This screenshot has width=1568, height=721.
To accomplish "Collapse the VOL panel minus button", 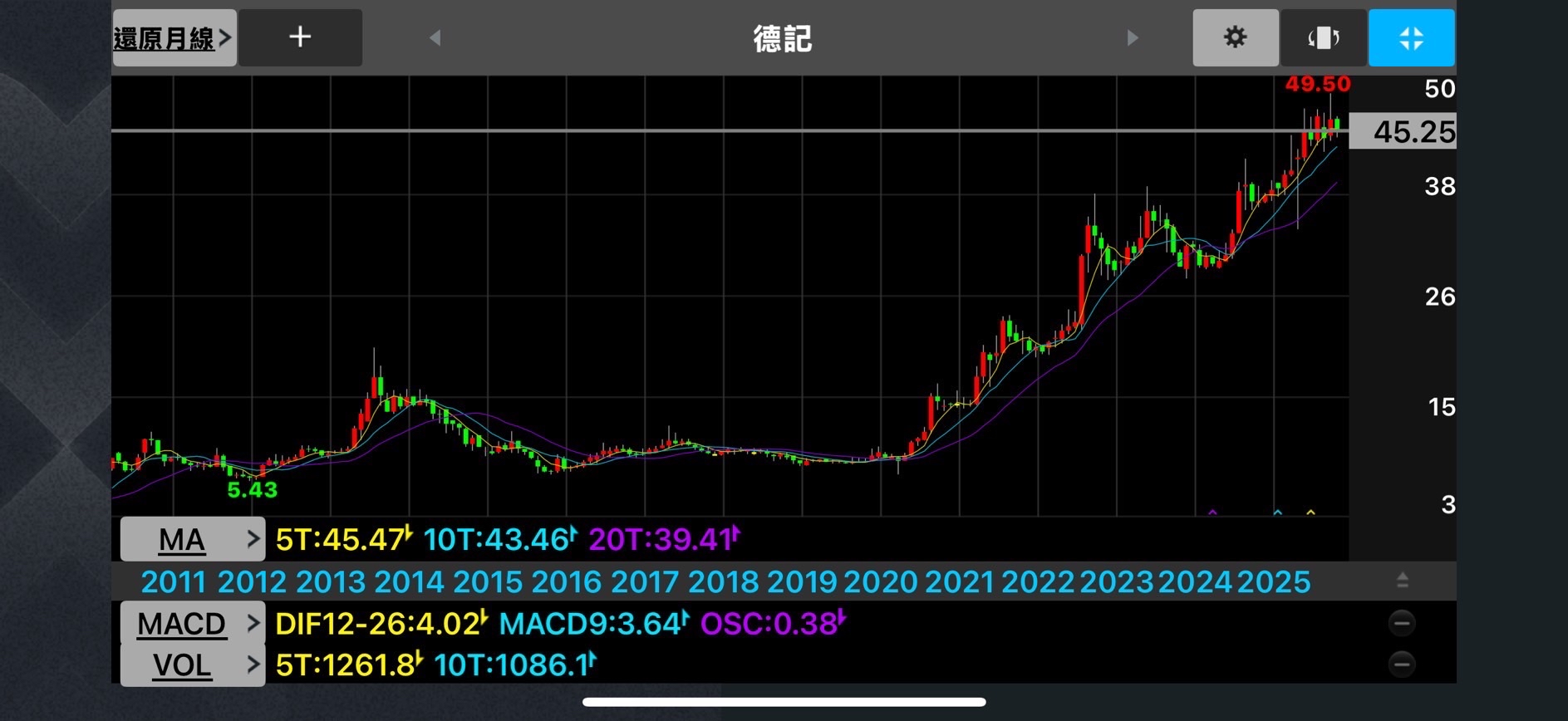I will pyautogui.click(x=1402, y=665).
